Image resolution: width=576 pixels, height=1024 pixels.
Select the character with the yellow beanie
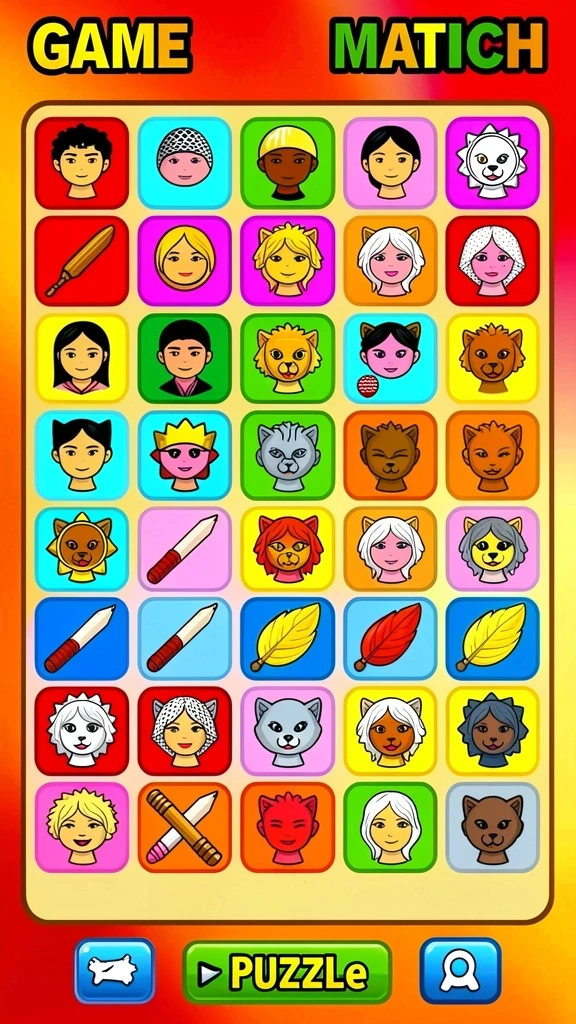tap(287, 163)
